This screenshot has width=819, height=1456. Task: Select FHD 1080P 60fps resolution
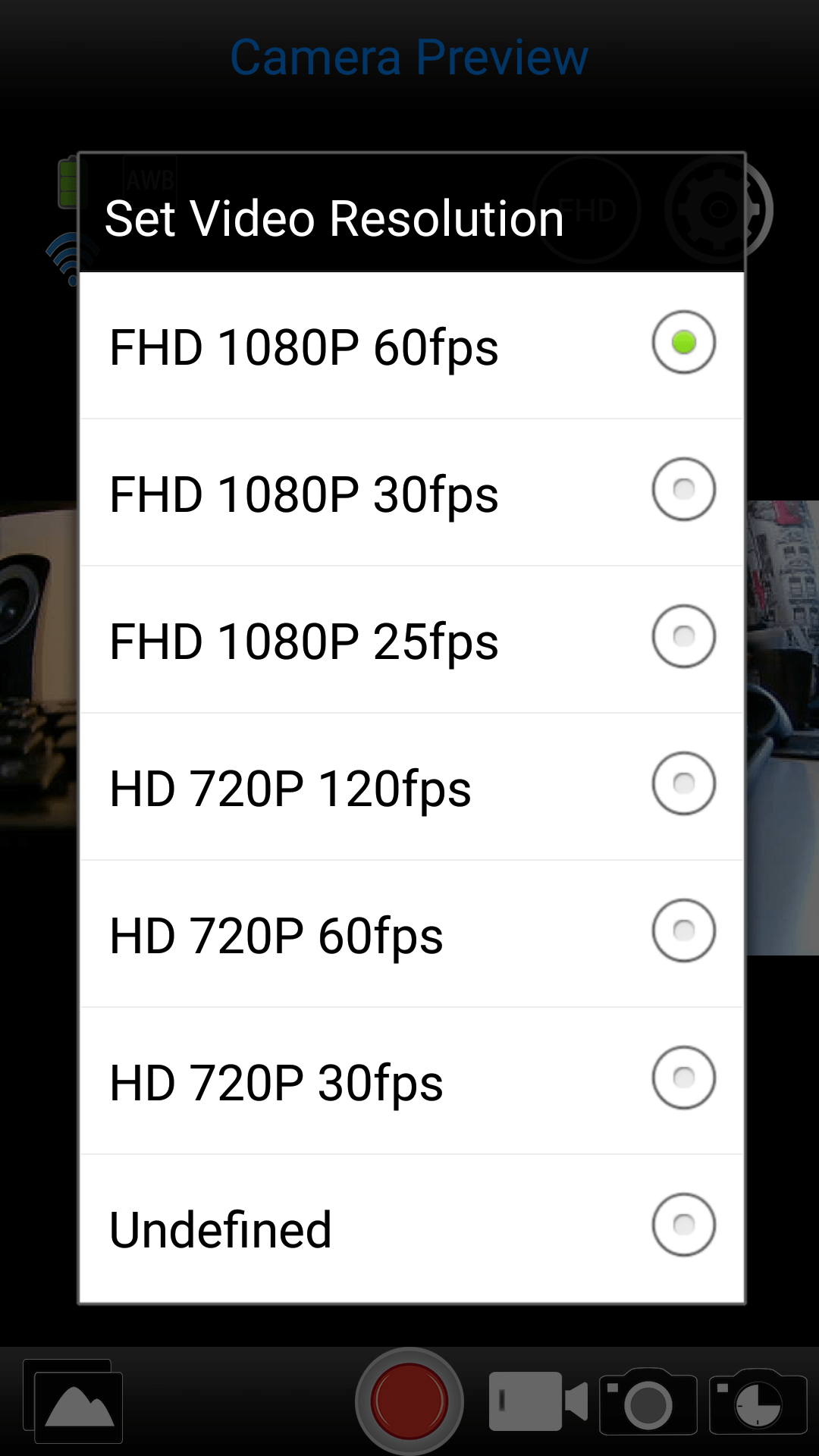(x=411, y=346)
